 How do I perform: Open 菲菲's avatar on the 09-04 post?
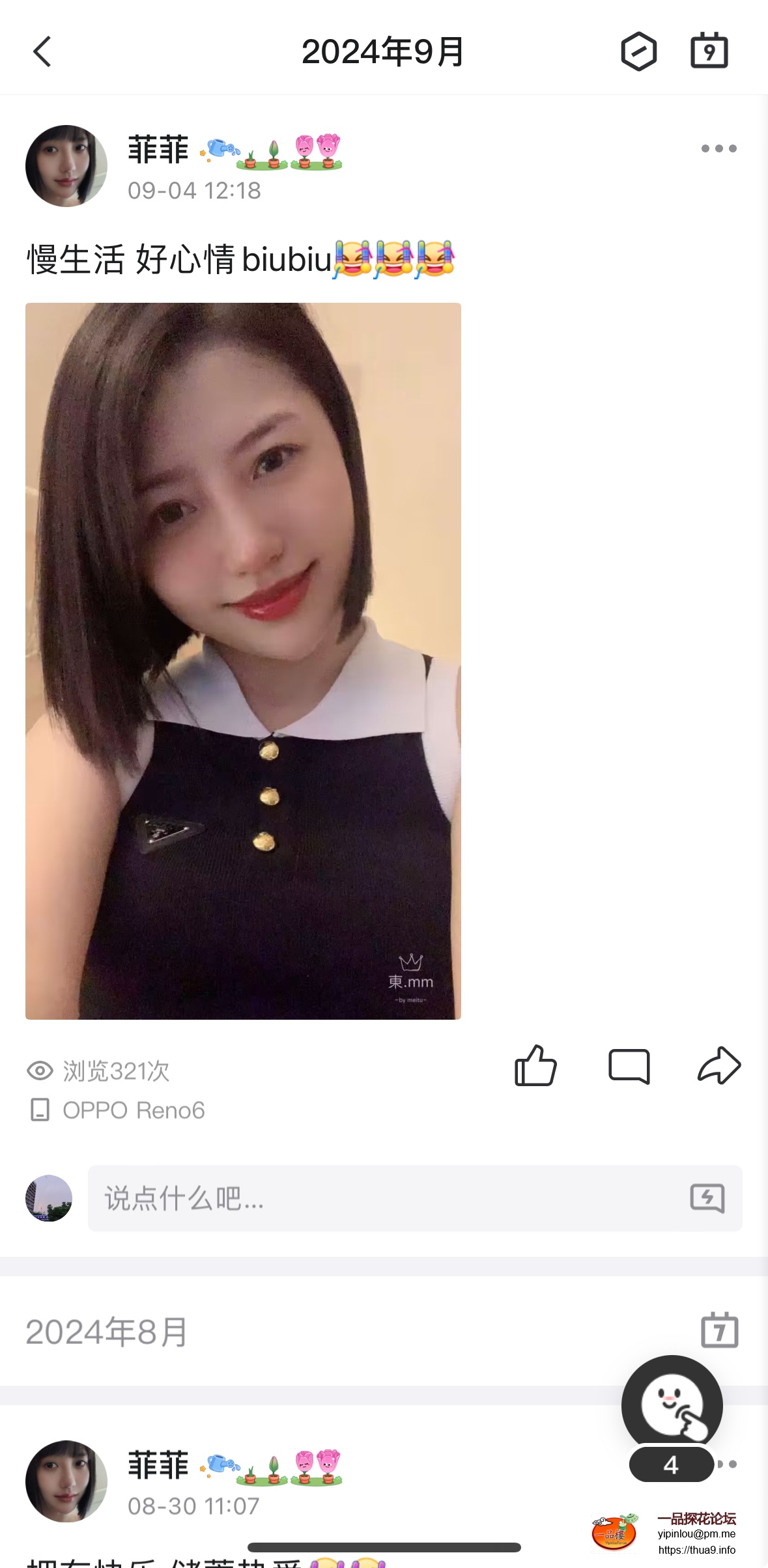tap(66, 166)
